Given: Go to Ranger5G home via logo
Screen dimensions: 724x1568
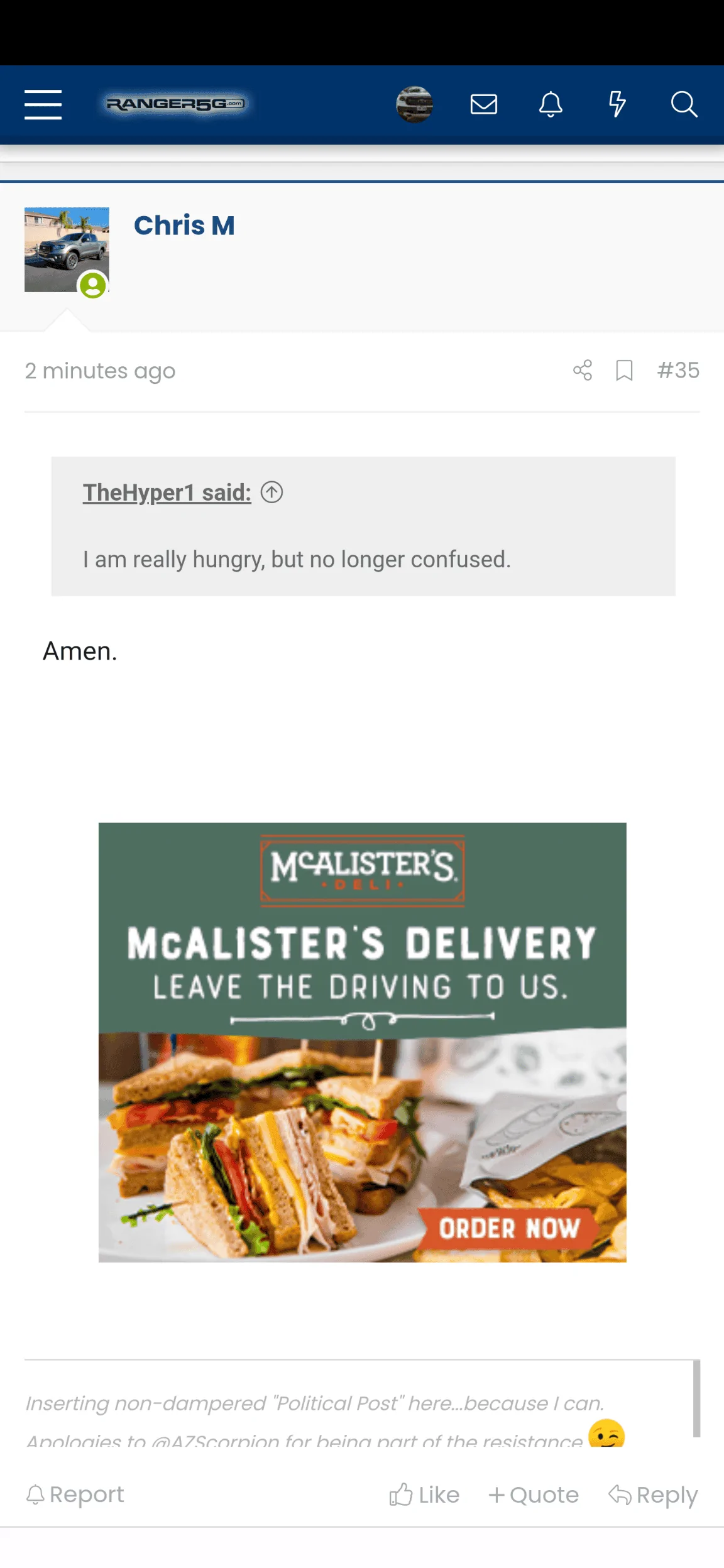Looking at the screenshot, I should (x=175, y=104).
